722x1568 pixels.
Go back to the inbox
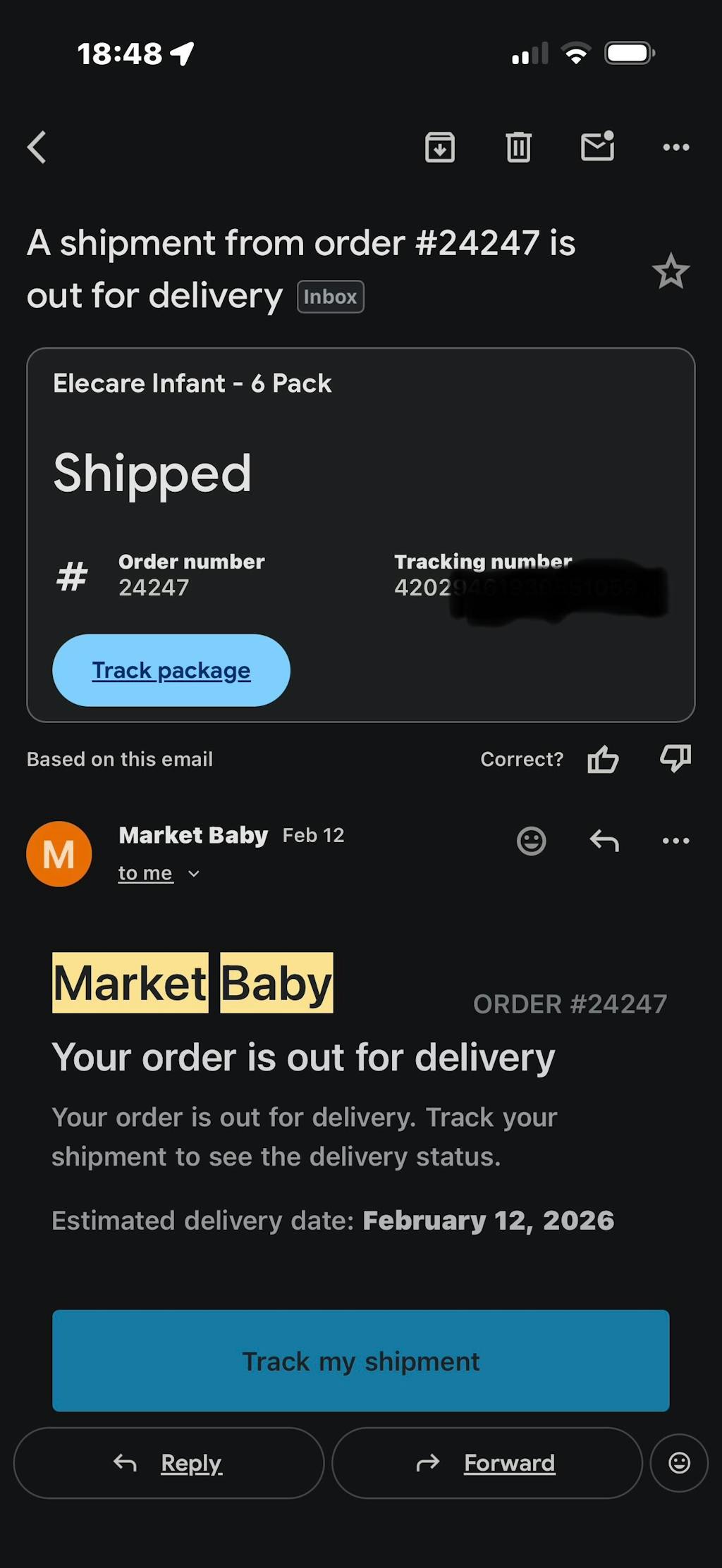37,147
